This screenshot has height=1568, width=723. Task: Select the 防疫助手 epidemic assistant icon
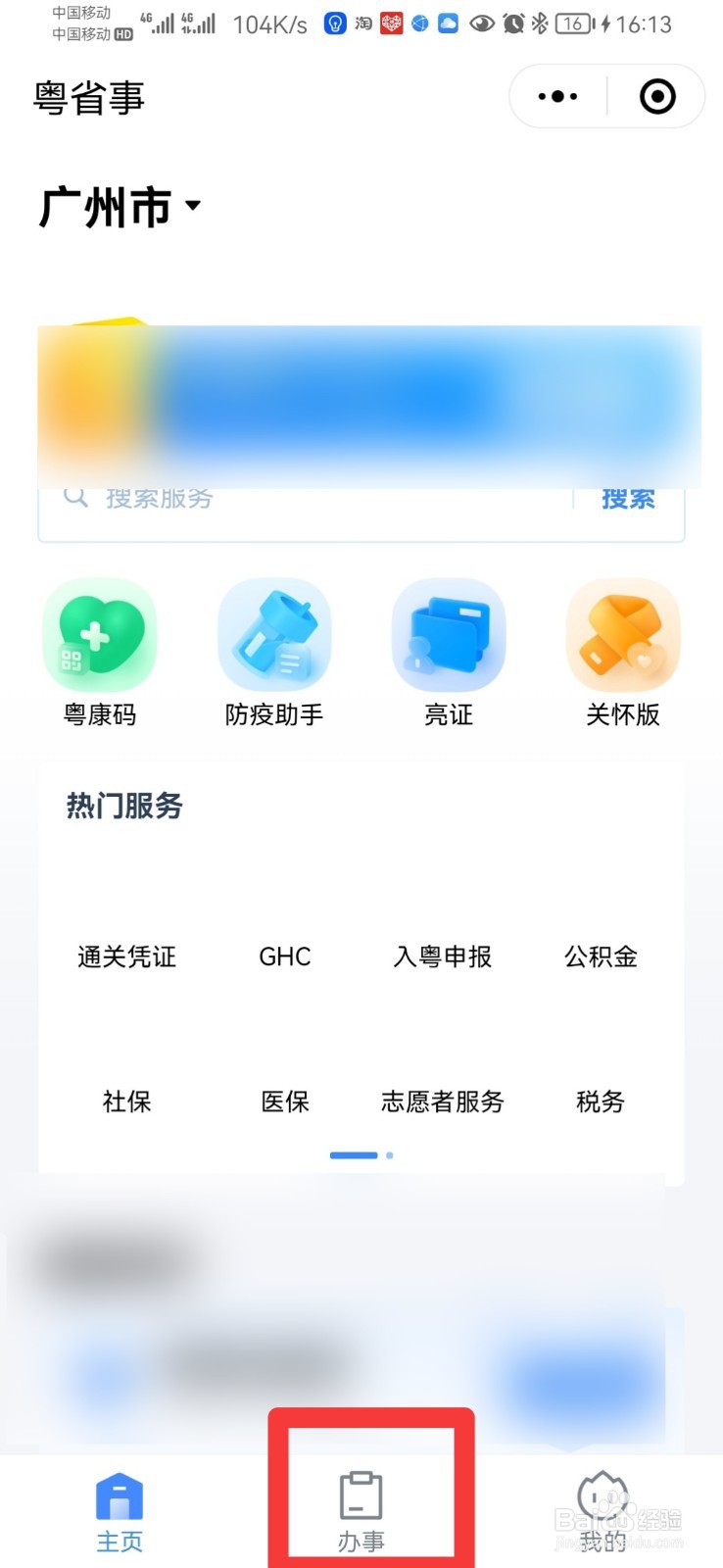click(274, 634)
